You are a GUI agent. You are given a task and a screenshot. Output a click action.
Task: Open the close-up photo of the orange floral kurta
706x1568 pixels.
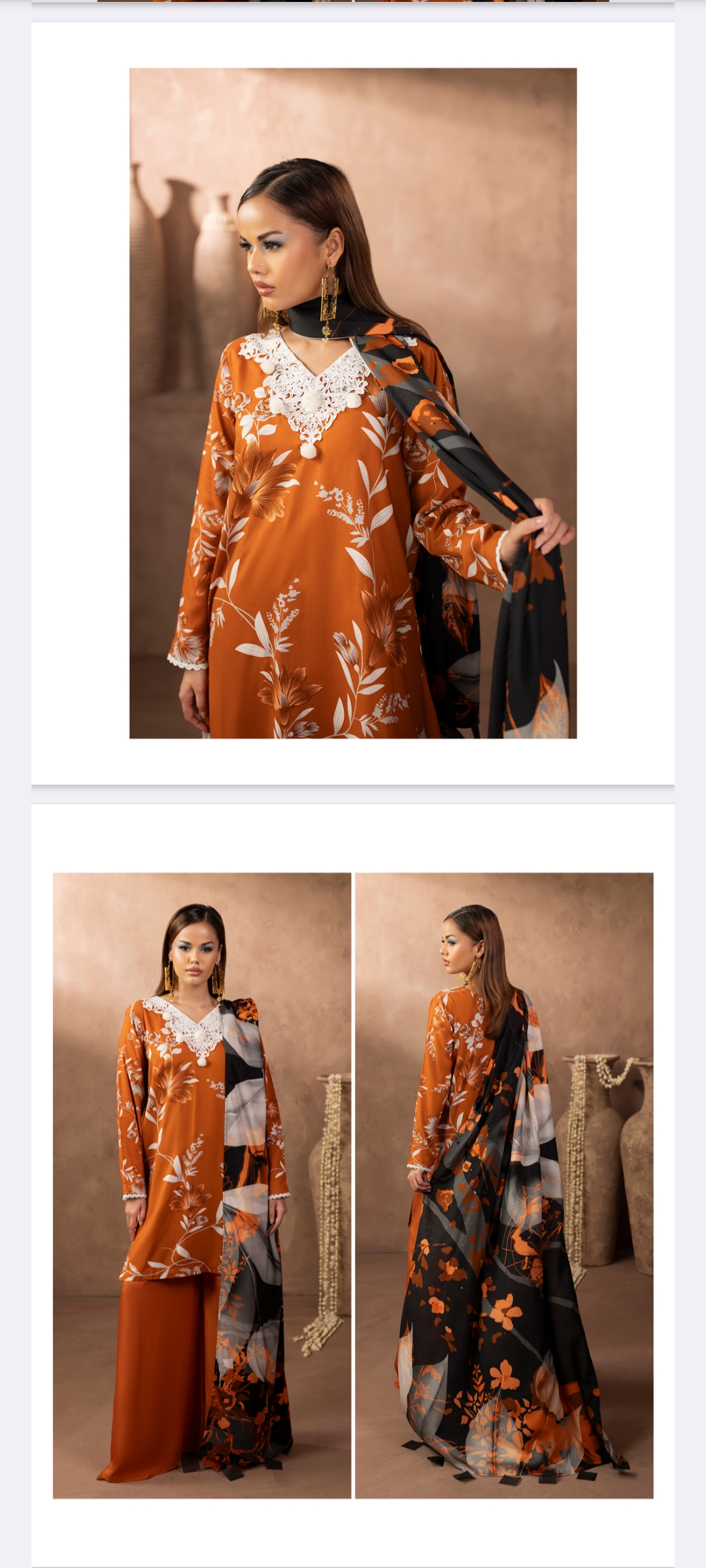point(353,403)
